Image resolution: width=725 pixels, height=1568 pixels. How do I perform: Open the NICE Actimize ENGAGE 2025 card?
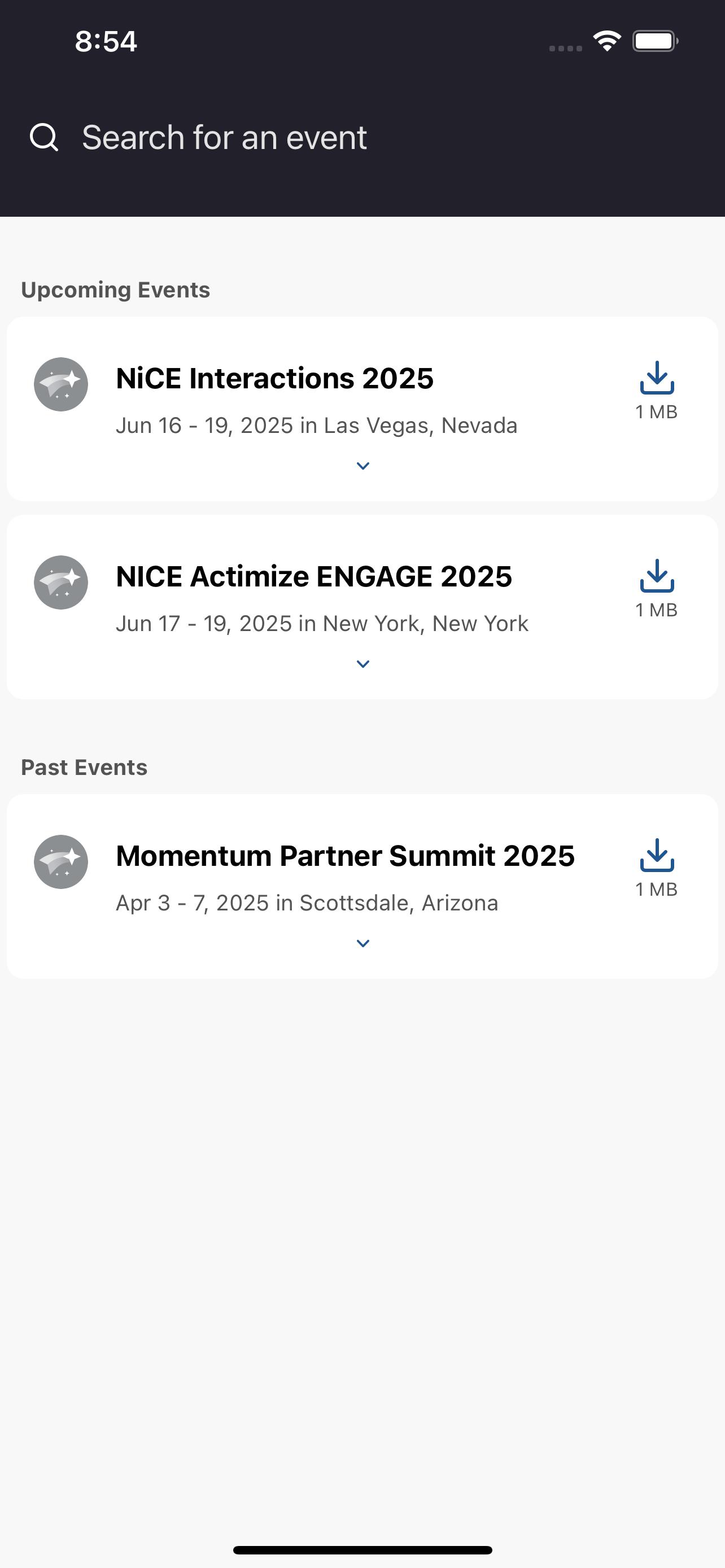362,607
